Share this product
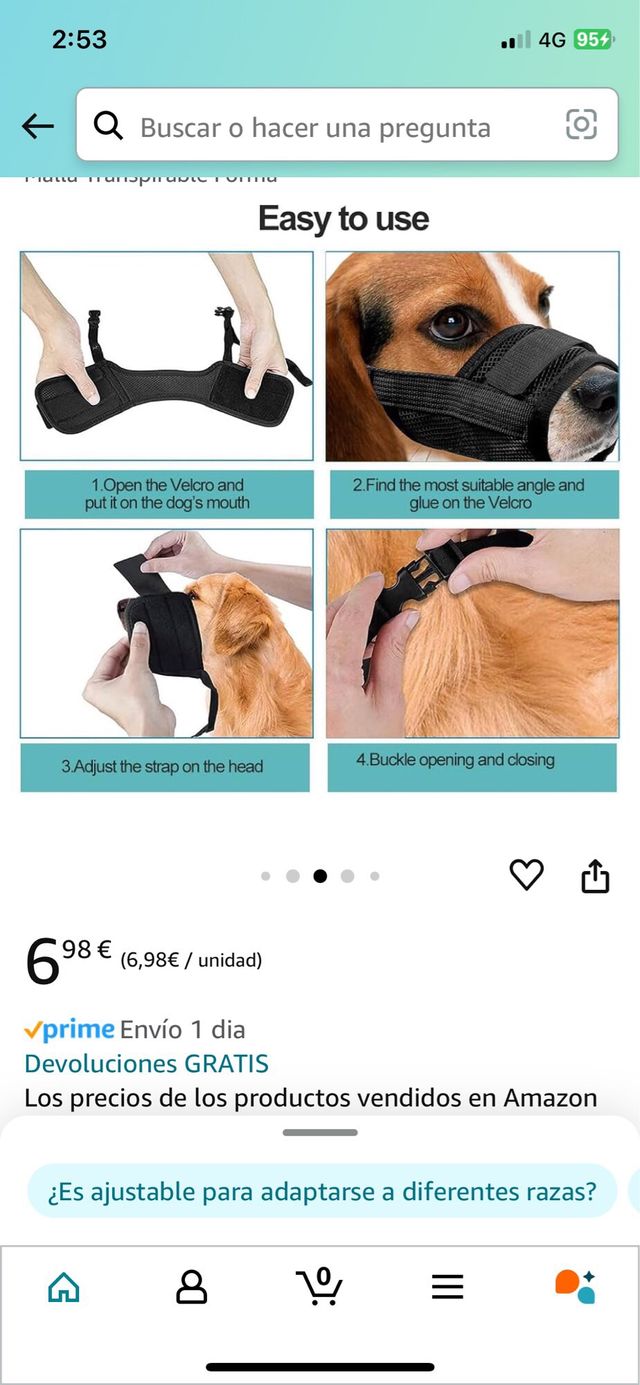Image resolution: width=640 pixels, height=1385 pixels. click(x=595, y=875)
